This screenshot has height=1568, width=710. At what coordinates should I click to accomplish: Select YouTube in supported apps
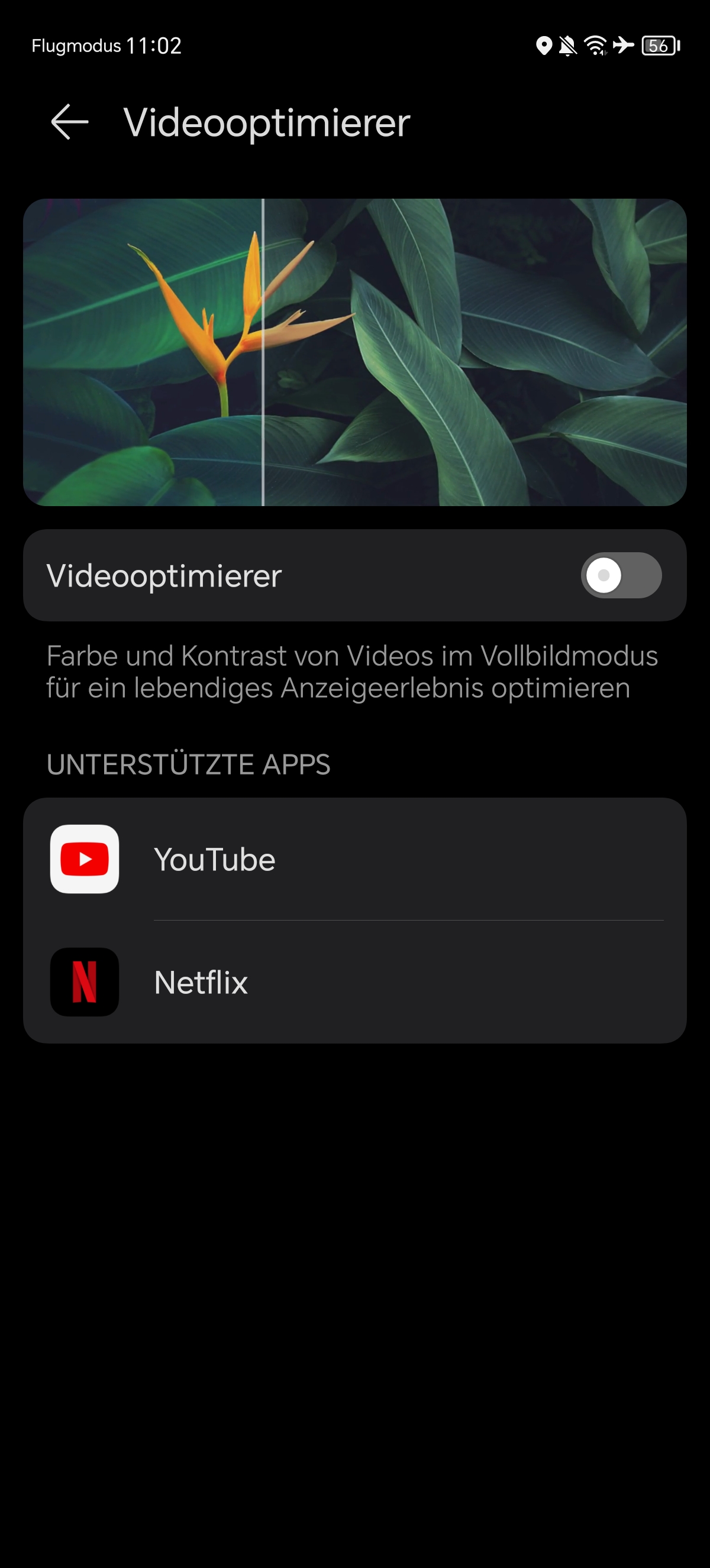(x=355, y=859)
